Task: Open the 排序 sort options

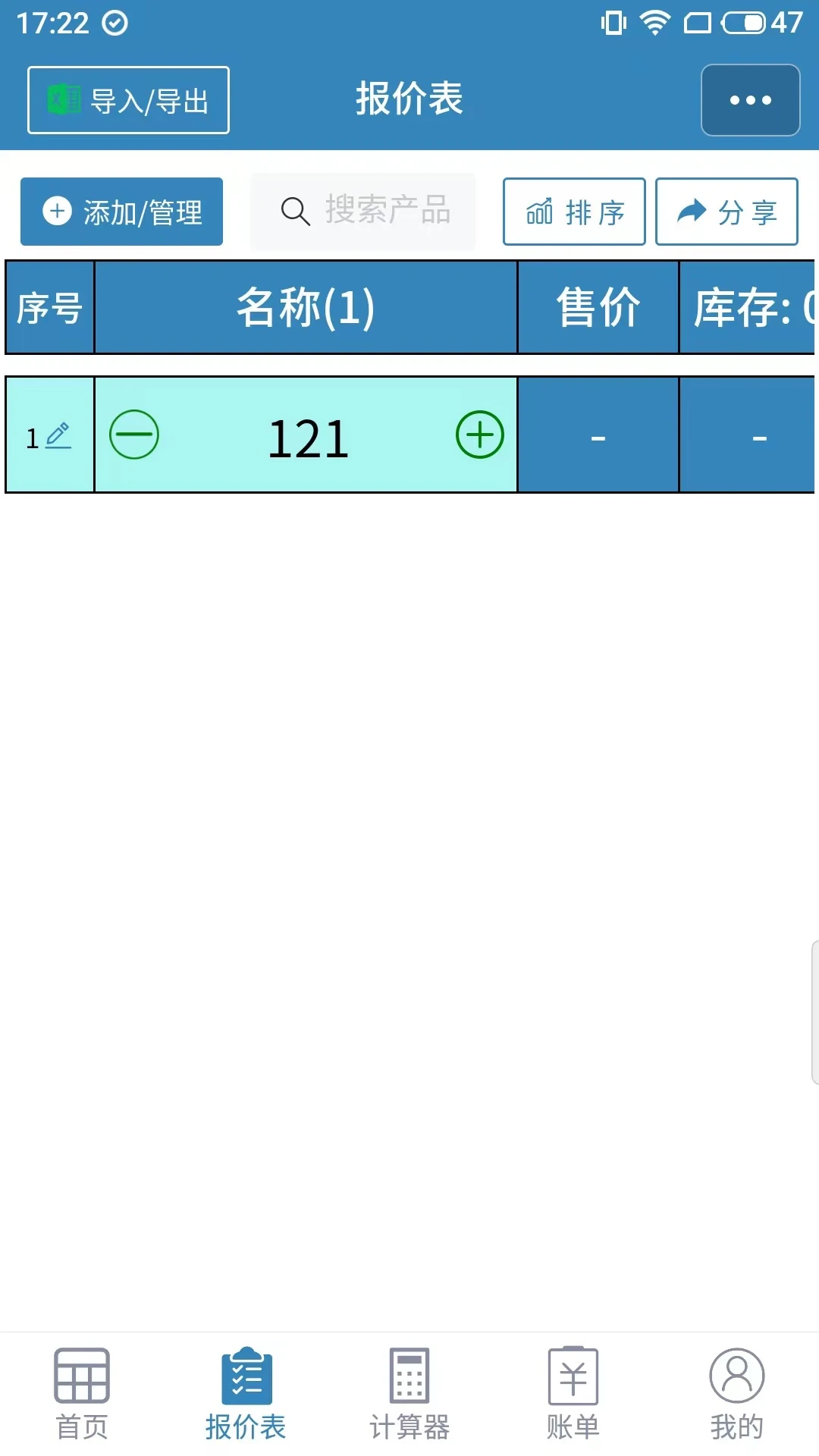Action: 574,212
